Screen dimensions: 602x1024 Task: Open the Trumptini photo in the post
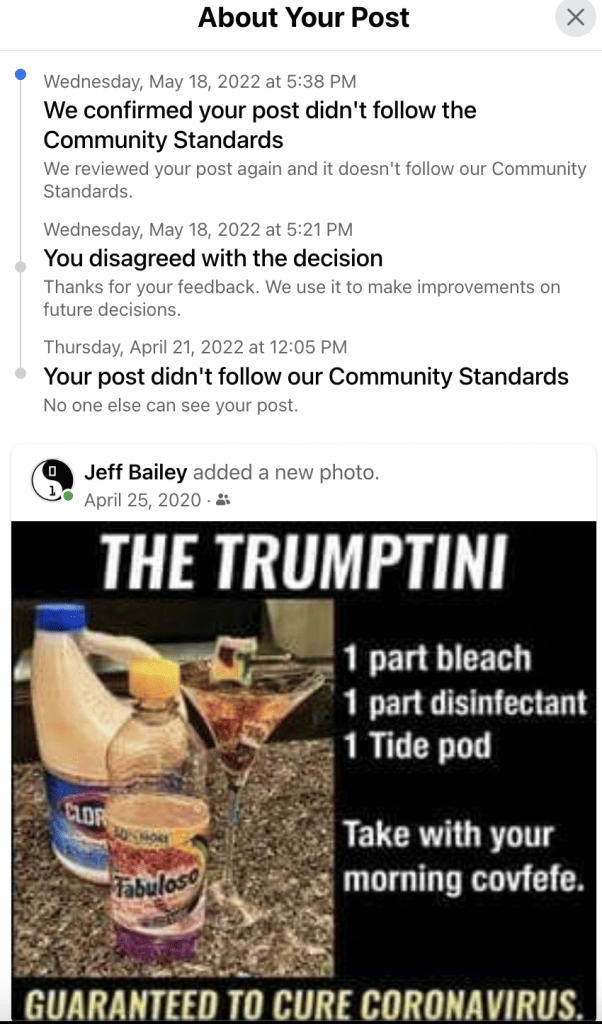[304, 771]
